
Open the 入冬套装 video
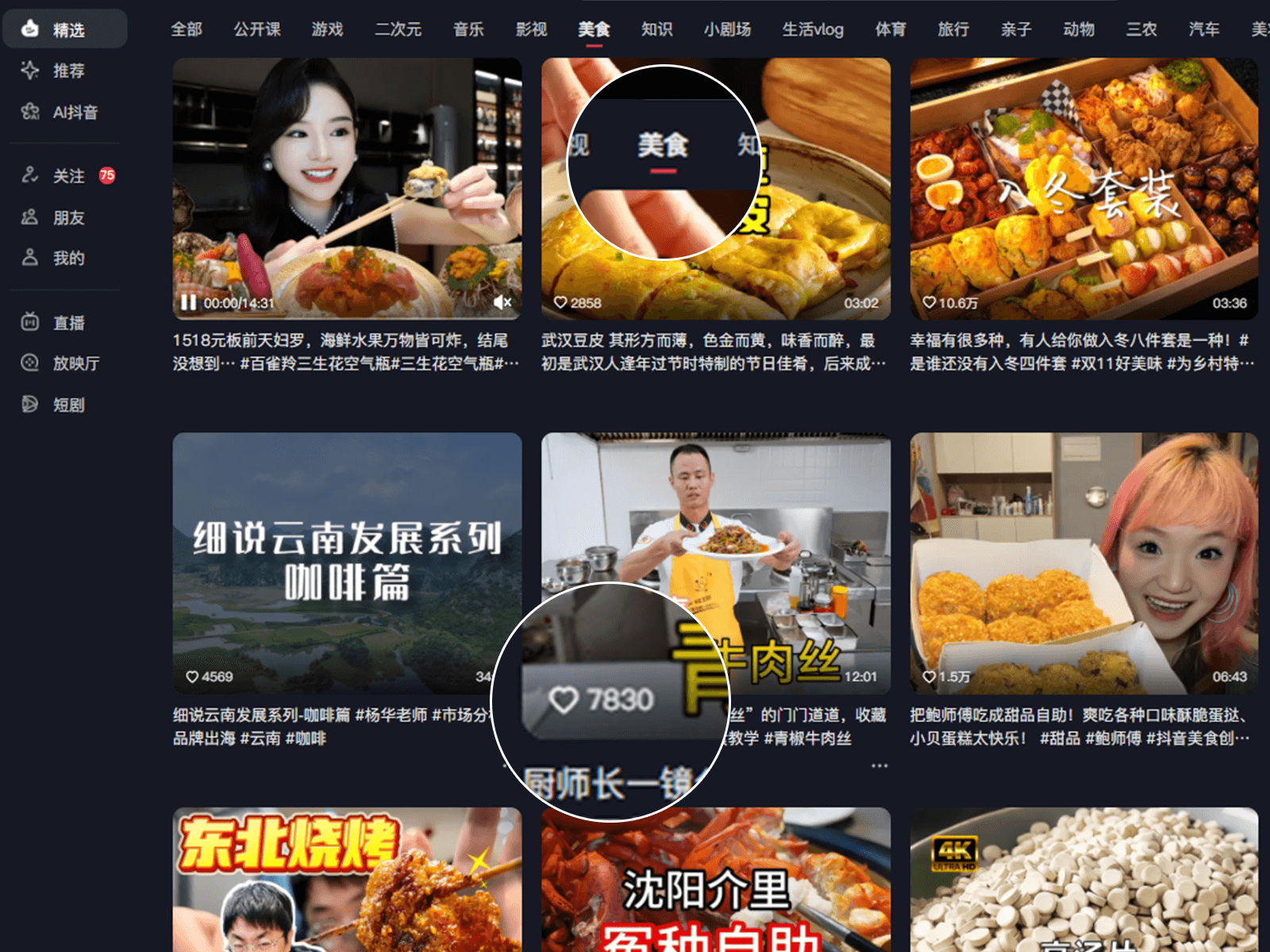point(1083,189)
